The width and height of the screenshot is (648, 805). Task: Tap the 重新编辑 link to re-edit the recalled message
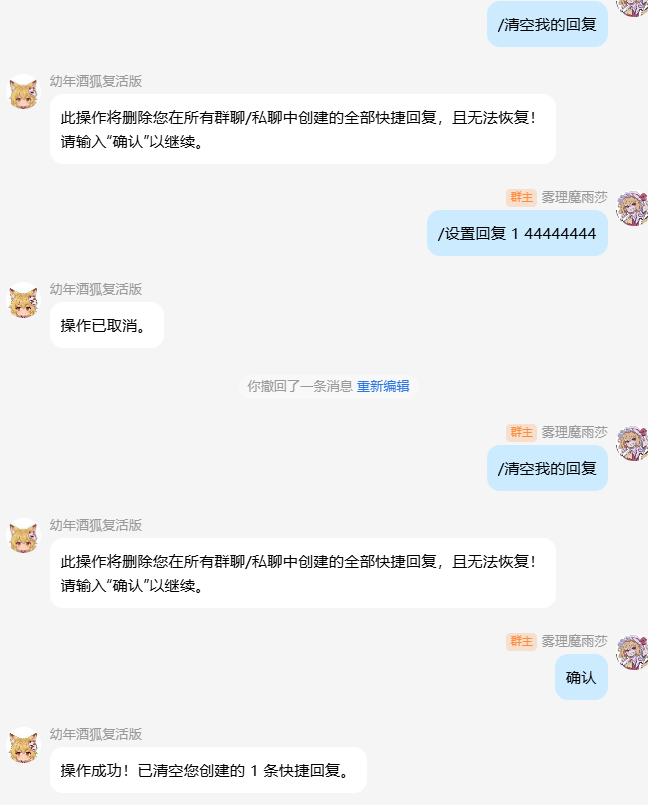[383, 386]
